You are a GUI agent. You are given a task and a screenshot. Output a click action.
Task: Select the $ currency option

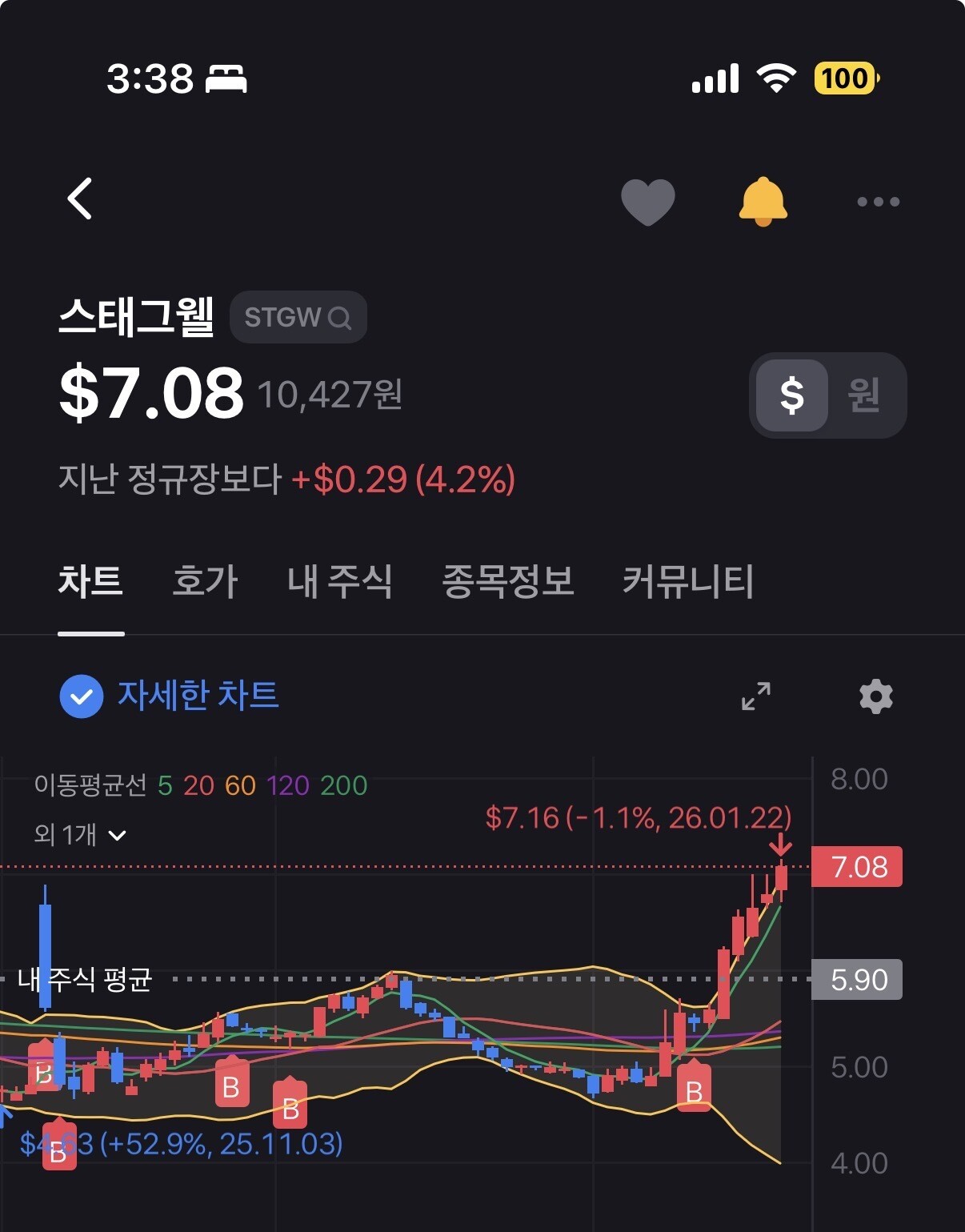tap(791, 395)
